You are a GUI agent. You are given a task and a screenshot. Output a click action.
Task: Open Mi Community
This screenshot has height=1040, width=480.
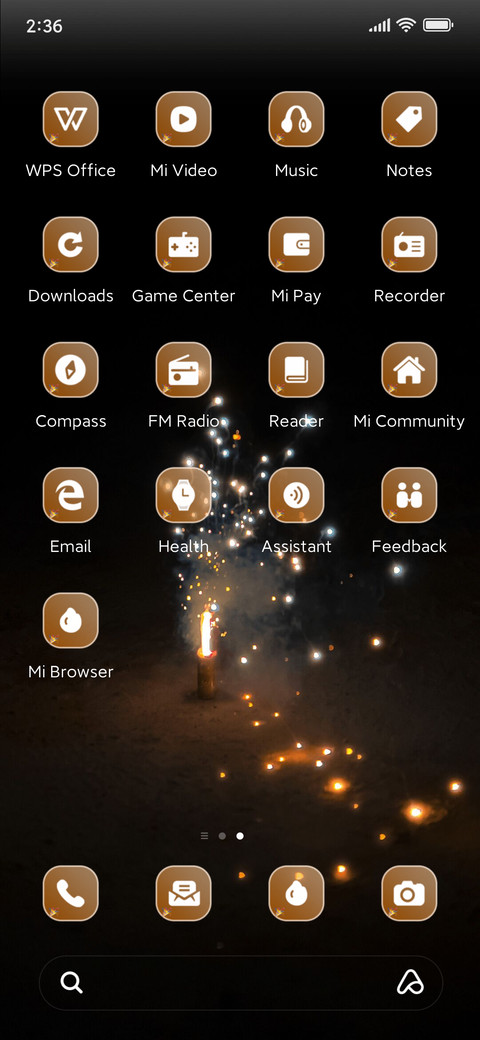pyautogui.click(x=409, y=370)
